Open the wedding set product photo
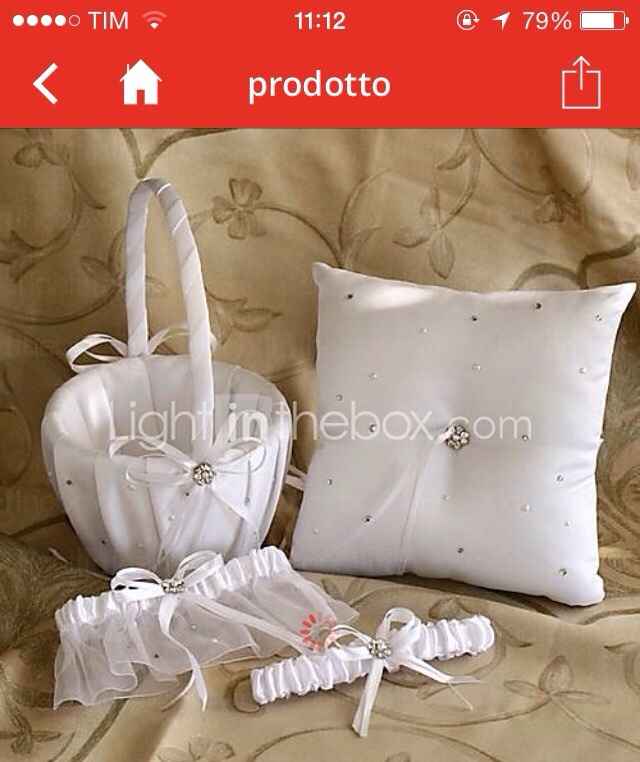The image size is (640, 762). point(320,445)
